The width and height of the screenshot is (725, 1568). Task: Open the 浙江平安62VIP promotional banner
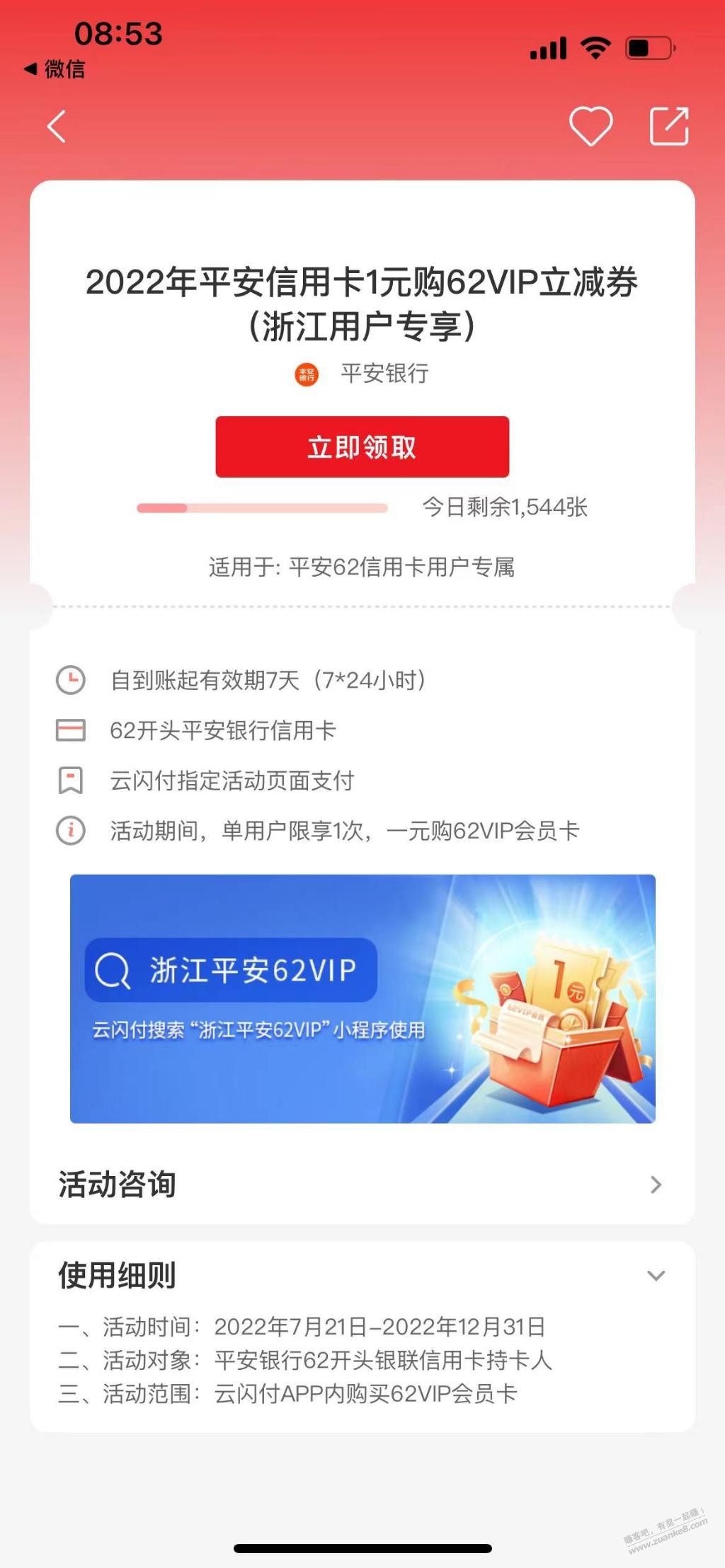(362, 998)
